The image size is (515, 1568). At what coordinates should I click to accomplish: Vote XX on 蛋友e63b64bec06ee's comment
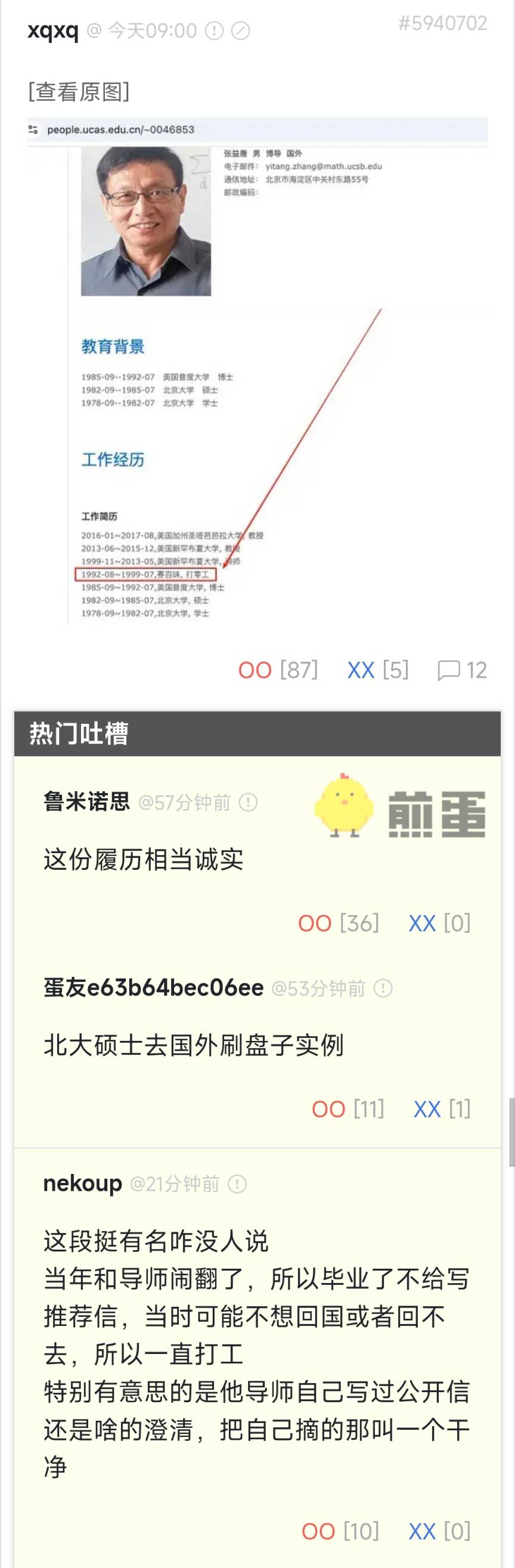click(427, 1109)
